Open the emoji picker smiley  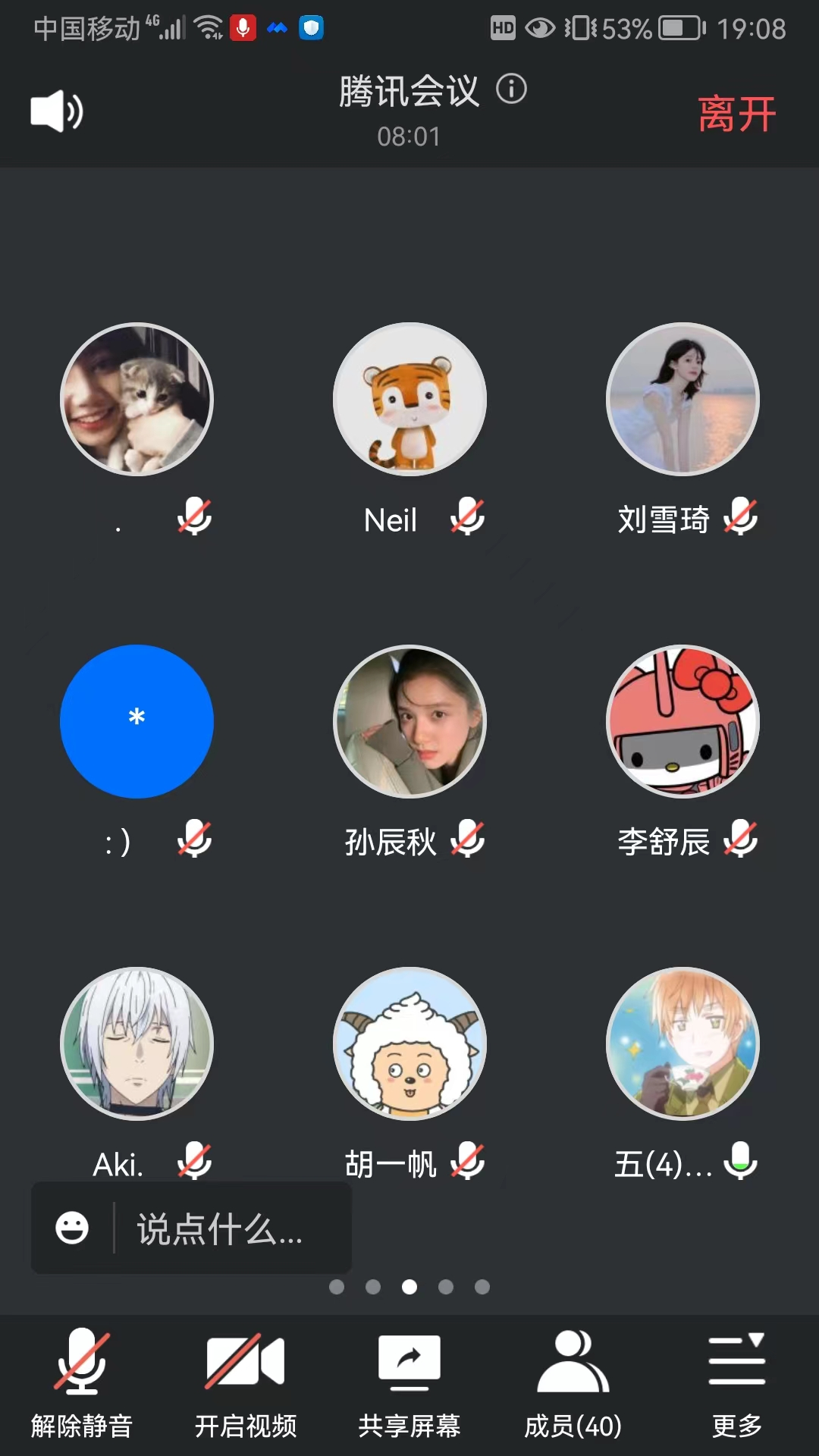click(x=72, y=1228)
